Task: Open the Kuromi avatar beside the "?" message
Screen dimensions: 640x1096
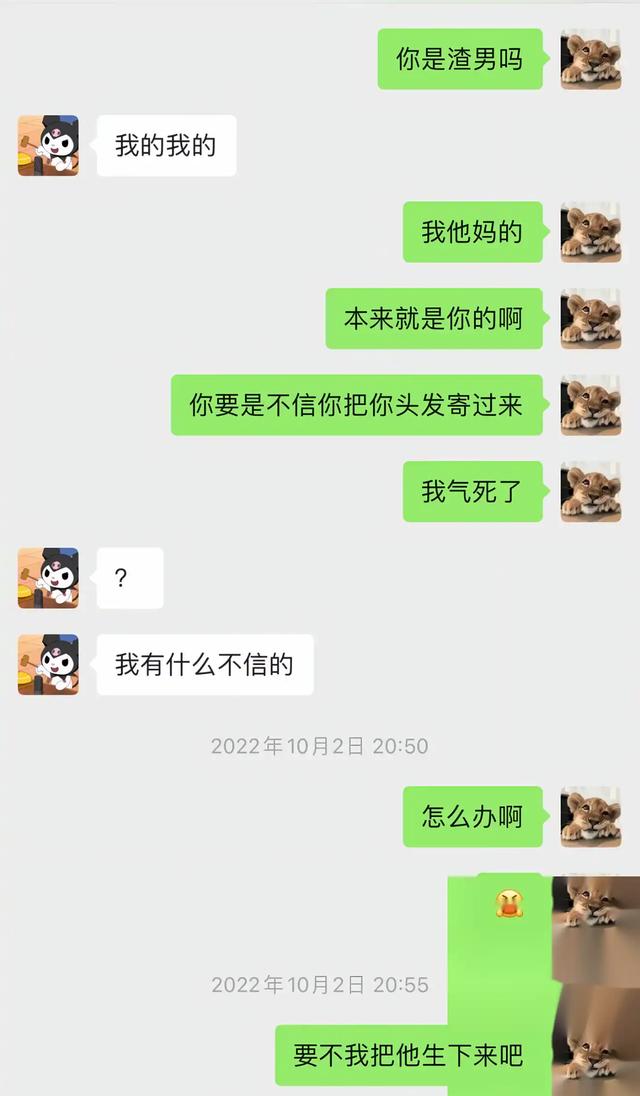Action: click(x=48, y=578)
